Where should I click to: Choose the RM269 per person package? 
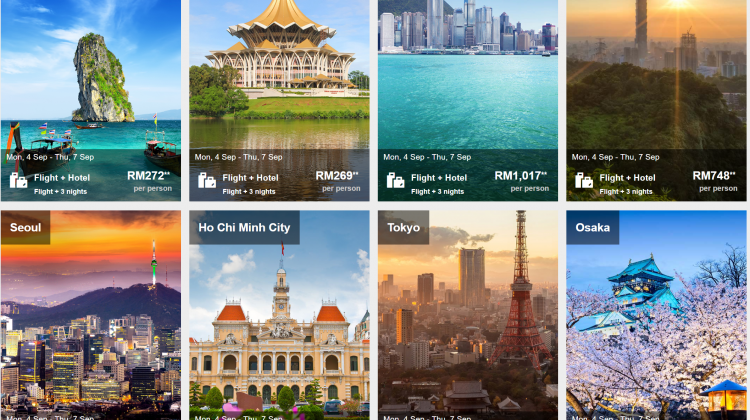point(279,100)
